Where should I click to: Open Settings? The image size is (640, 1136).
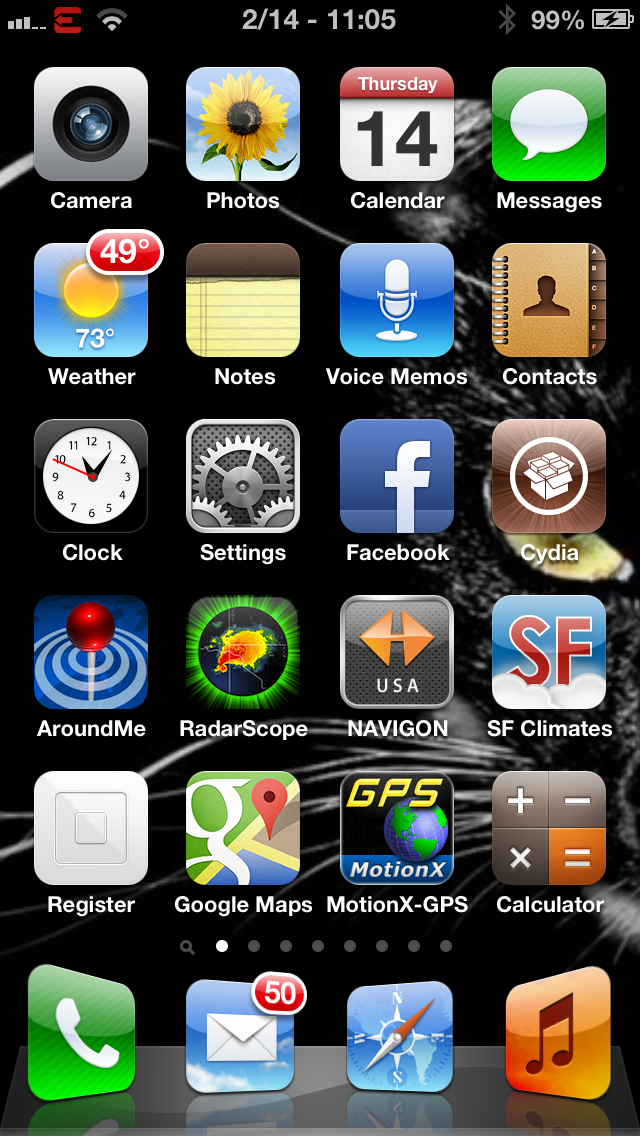(x=243, y=476)
